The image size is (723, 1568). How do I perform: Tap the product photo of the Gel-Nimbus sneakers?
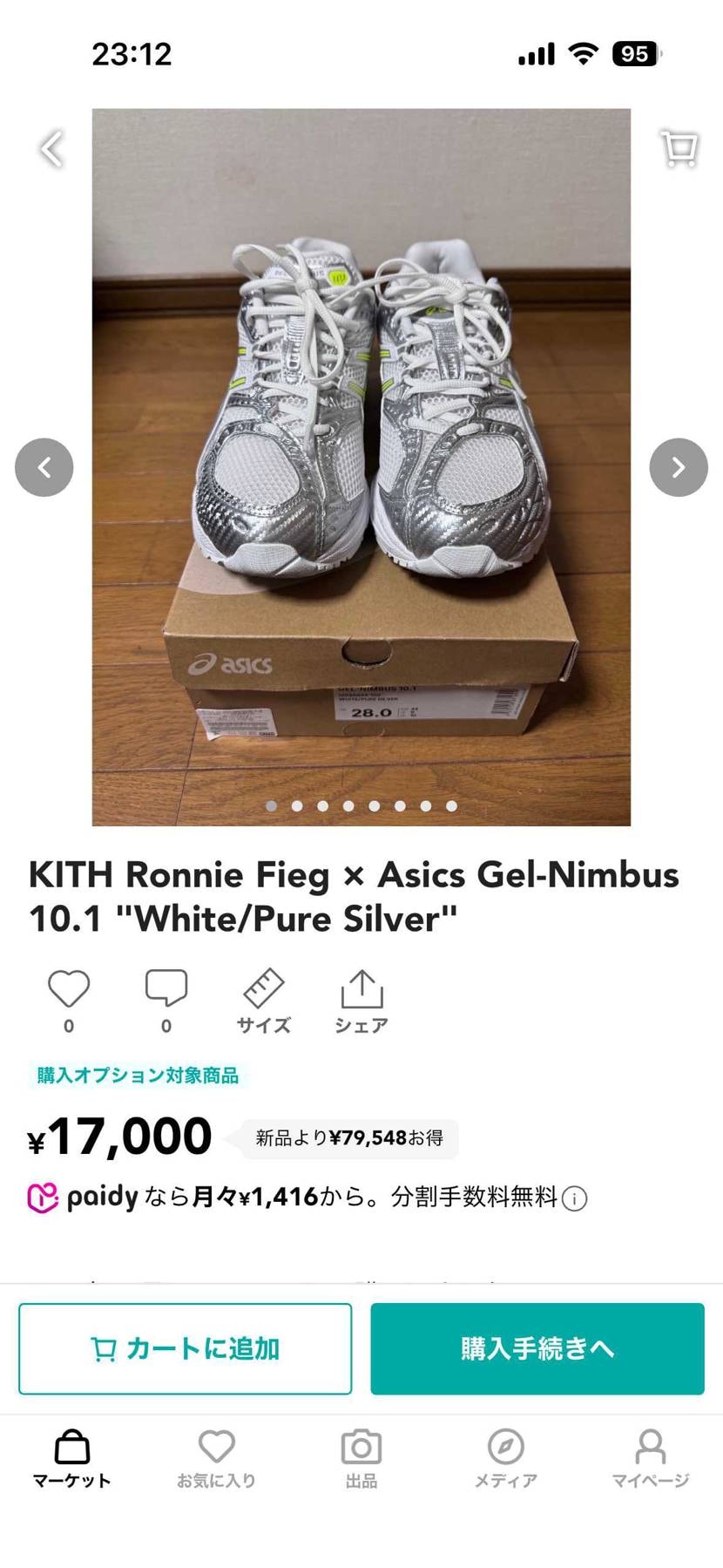point(361,436)
